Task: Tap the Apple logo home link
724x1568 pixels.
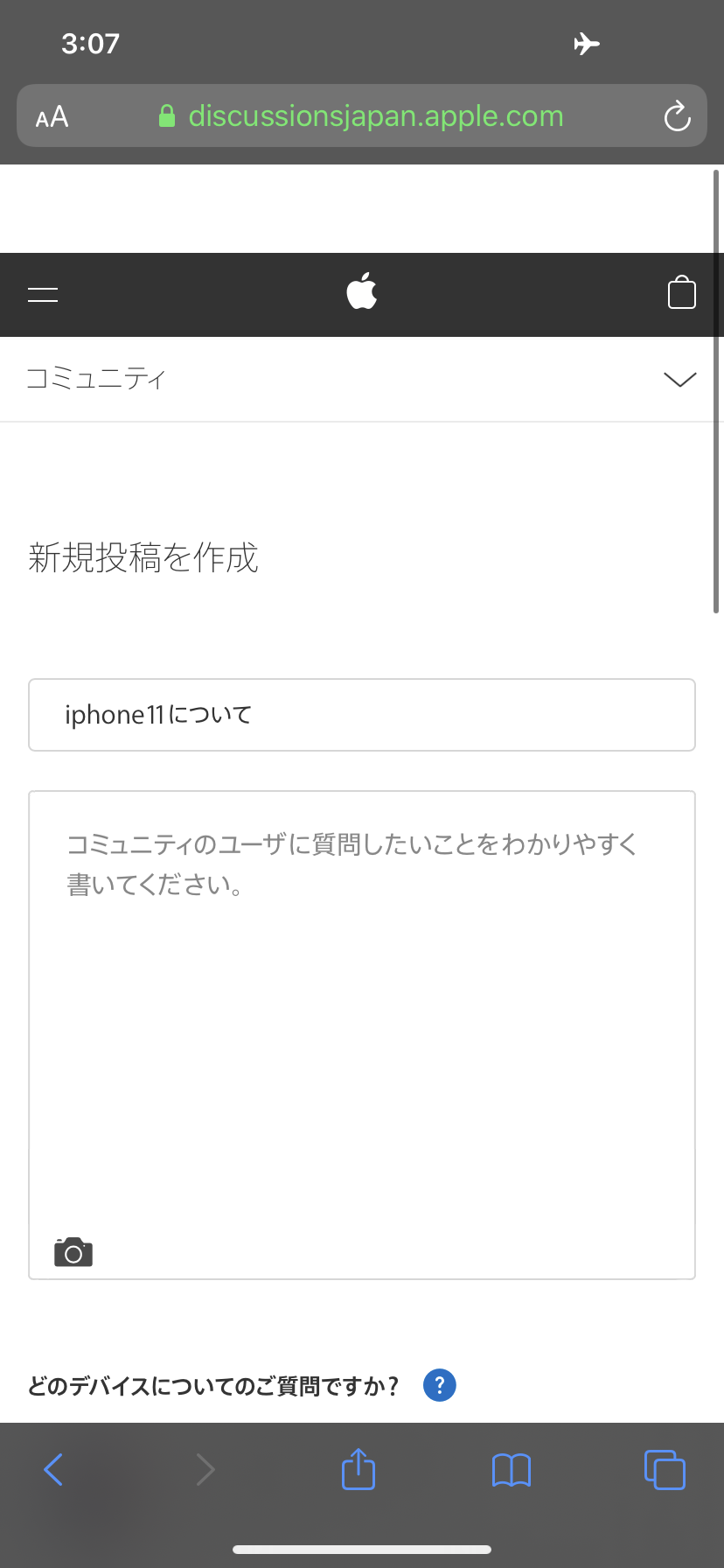Action: point(362,291)
